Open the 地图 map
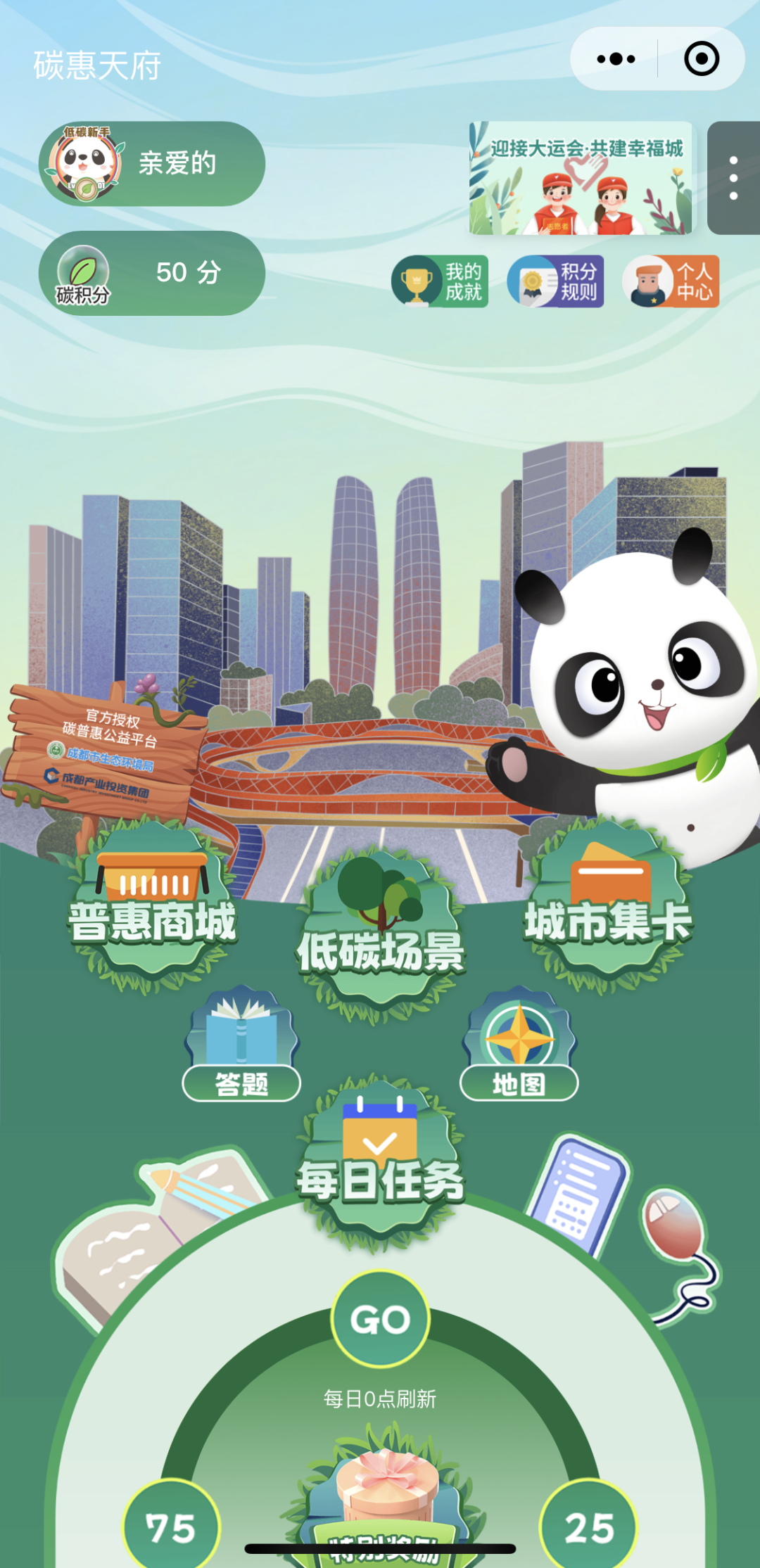The width and height of the screenshot is (760, 1568). [x=519, y=1048]
